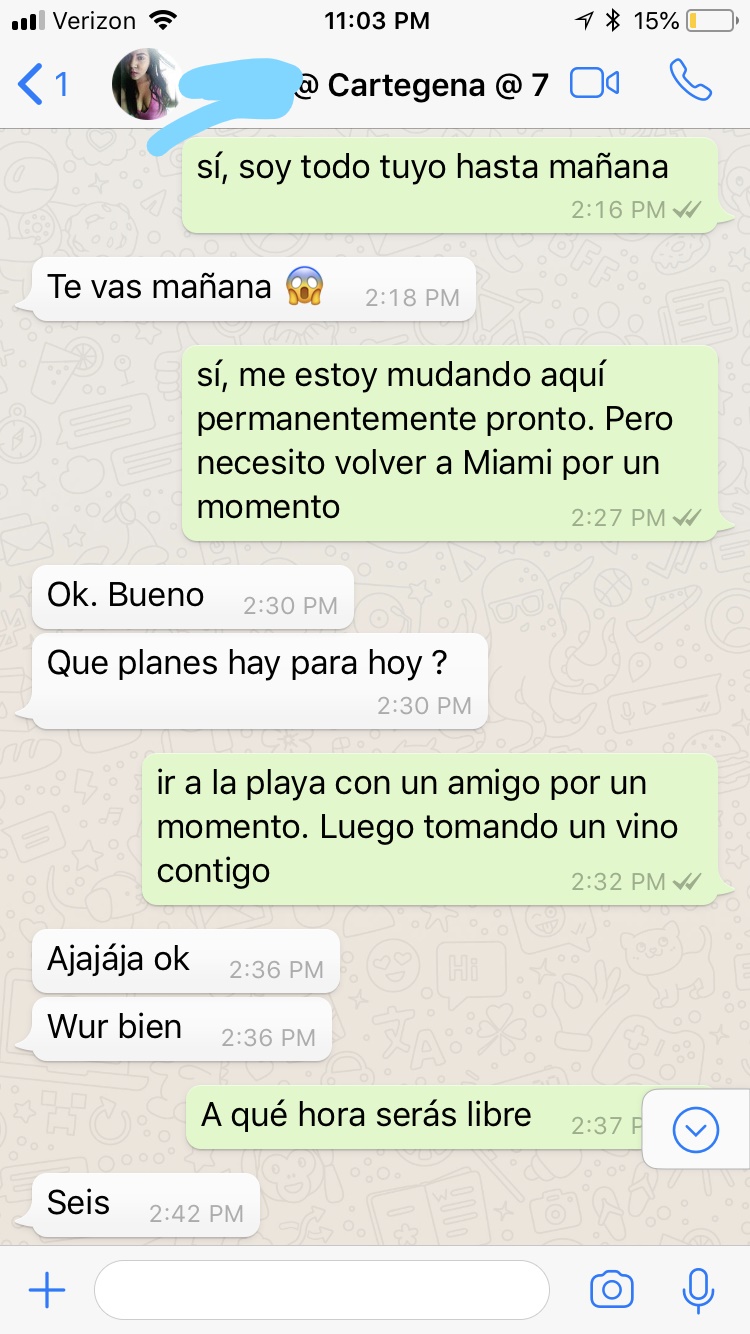Start a voice call

click(690, 82)
